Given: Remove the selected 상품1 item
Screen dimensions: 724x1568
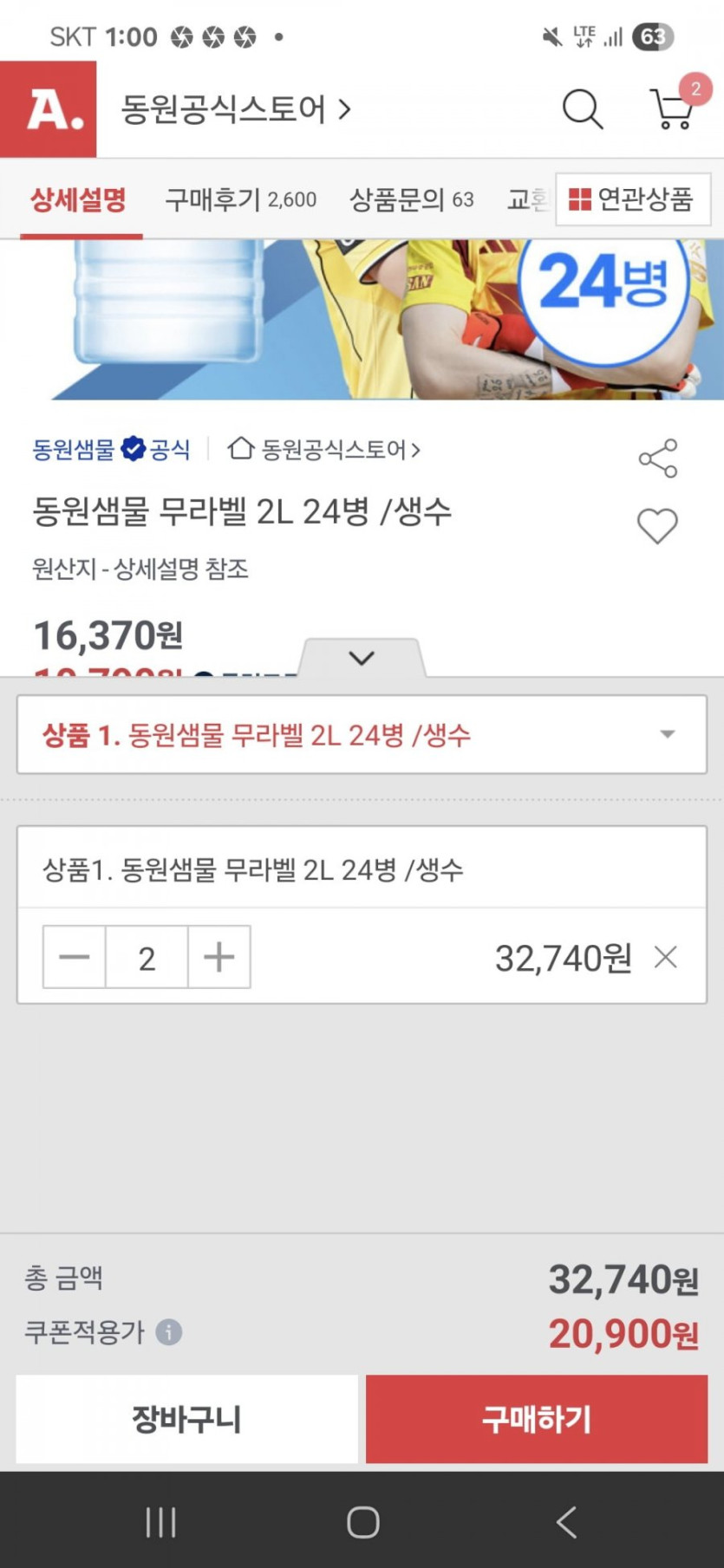Looking at the screenshot, I should [x=665, y=957].
